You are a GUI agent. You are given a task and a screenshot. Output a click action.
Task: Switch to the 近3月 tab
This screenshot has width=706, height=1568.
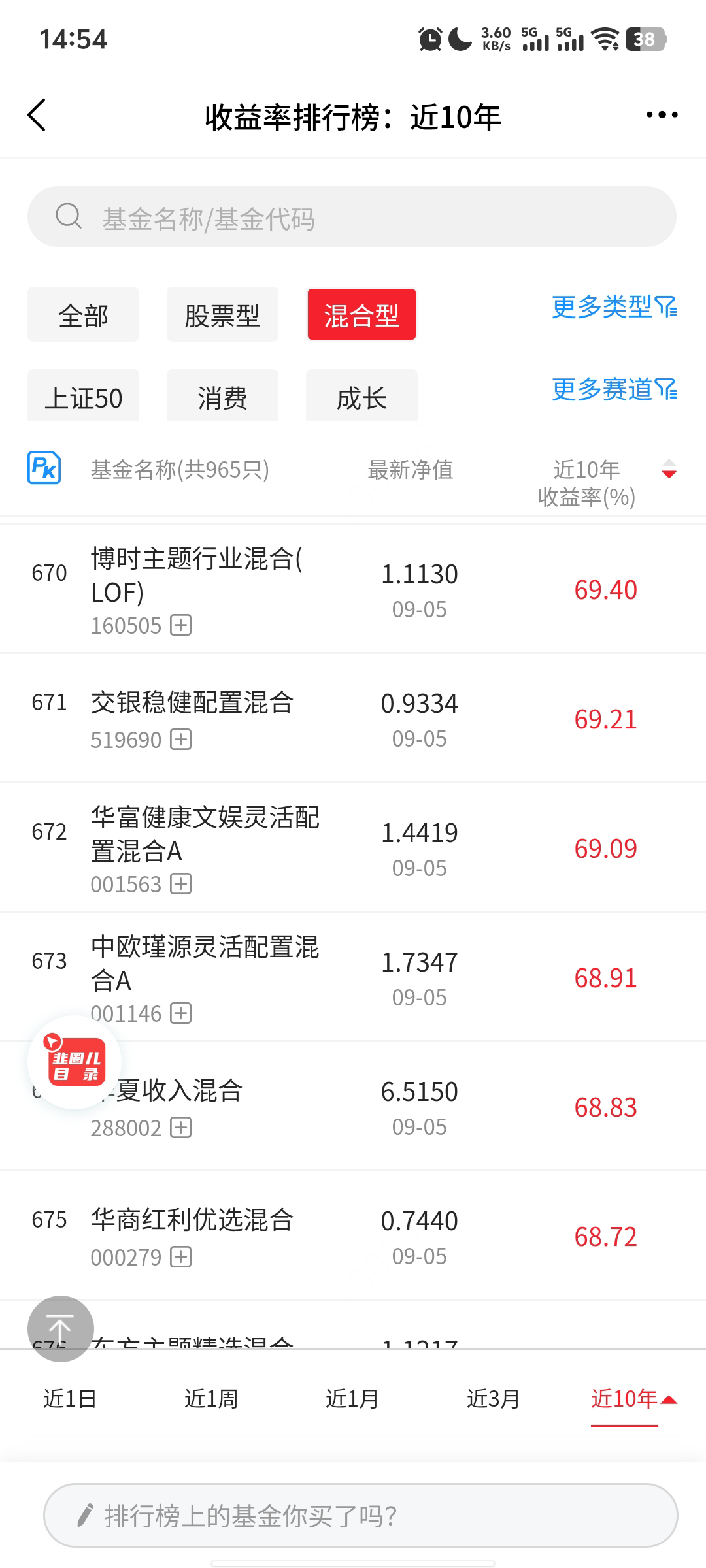tap(493, 1399)
